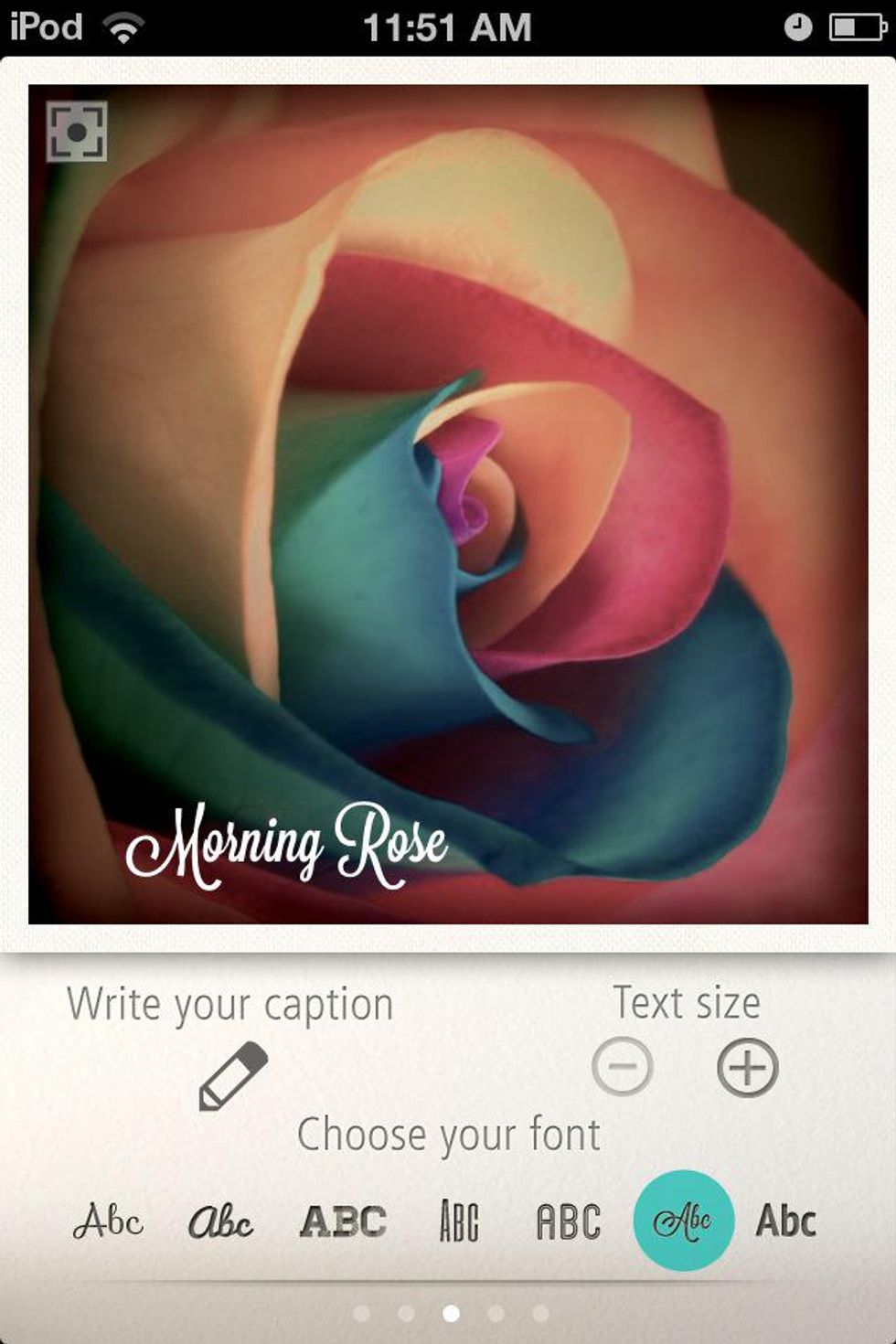This screenshot has height=1344, width=896.
Task: Tap the pencil to write your caption
Action: pos(233,1075)
